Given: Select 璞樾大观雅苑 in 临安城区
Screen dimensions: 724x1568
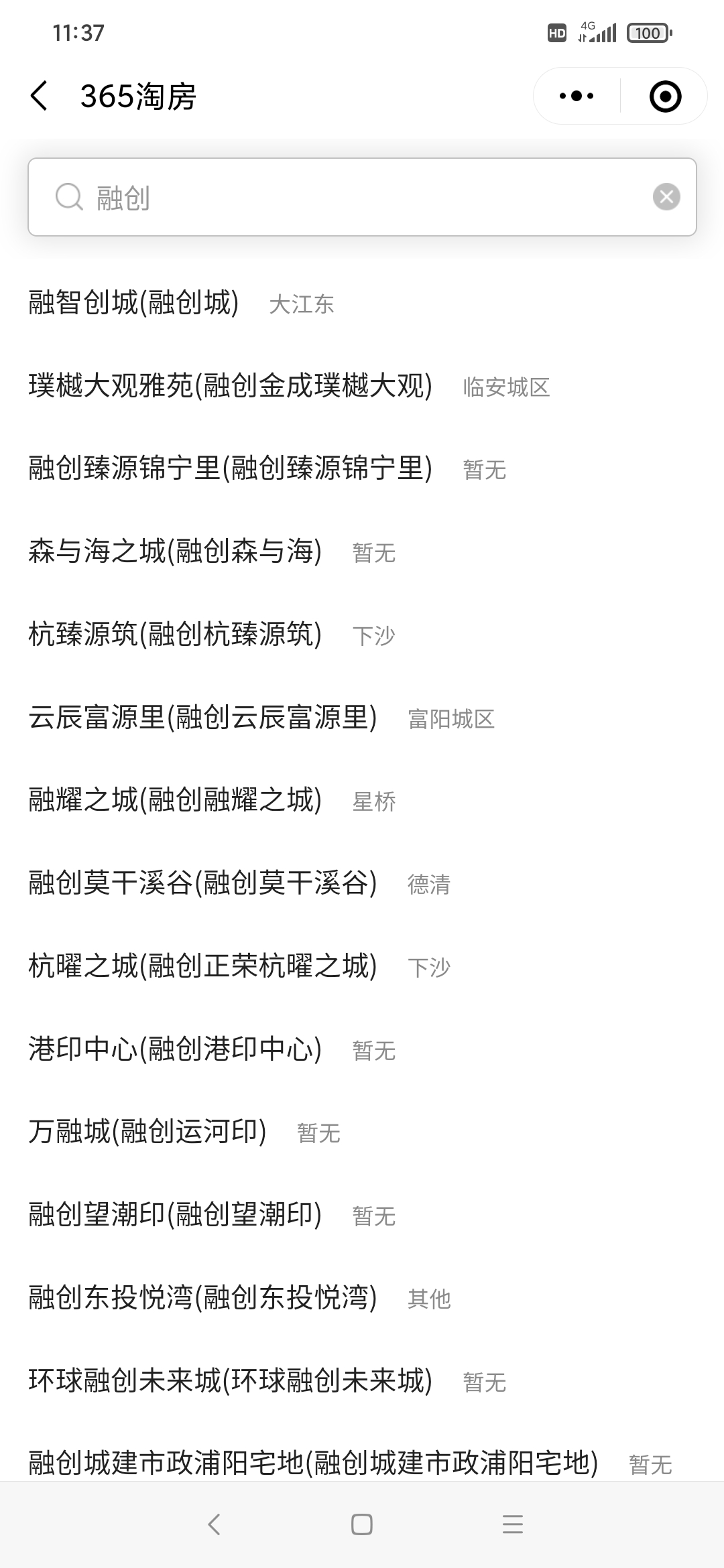Looking at the screenshot, I should 230,386.
